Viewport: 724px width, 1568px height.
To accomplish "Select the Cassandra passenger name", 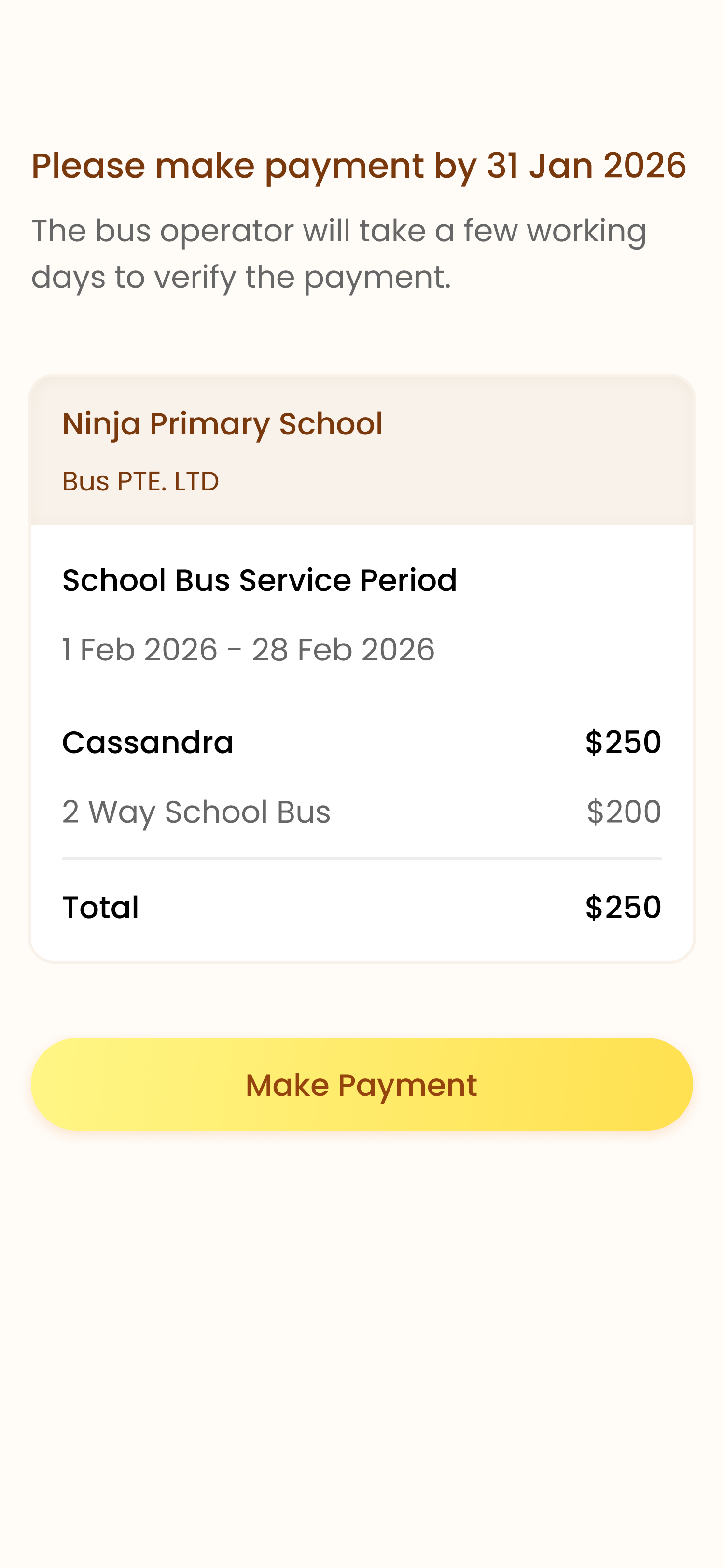I will point(148,742).
